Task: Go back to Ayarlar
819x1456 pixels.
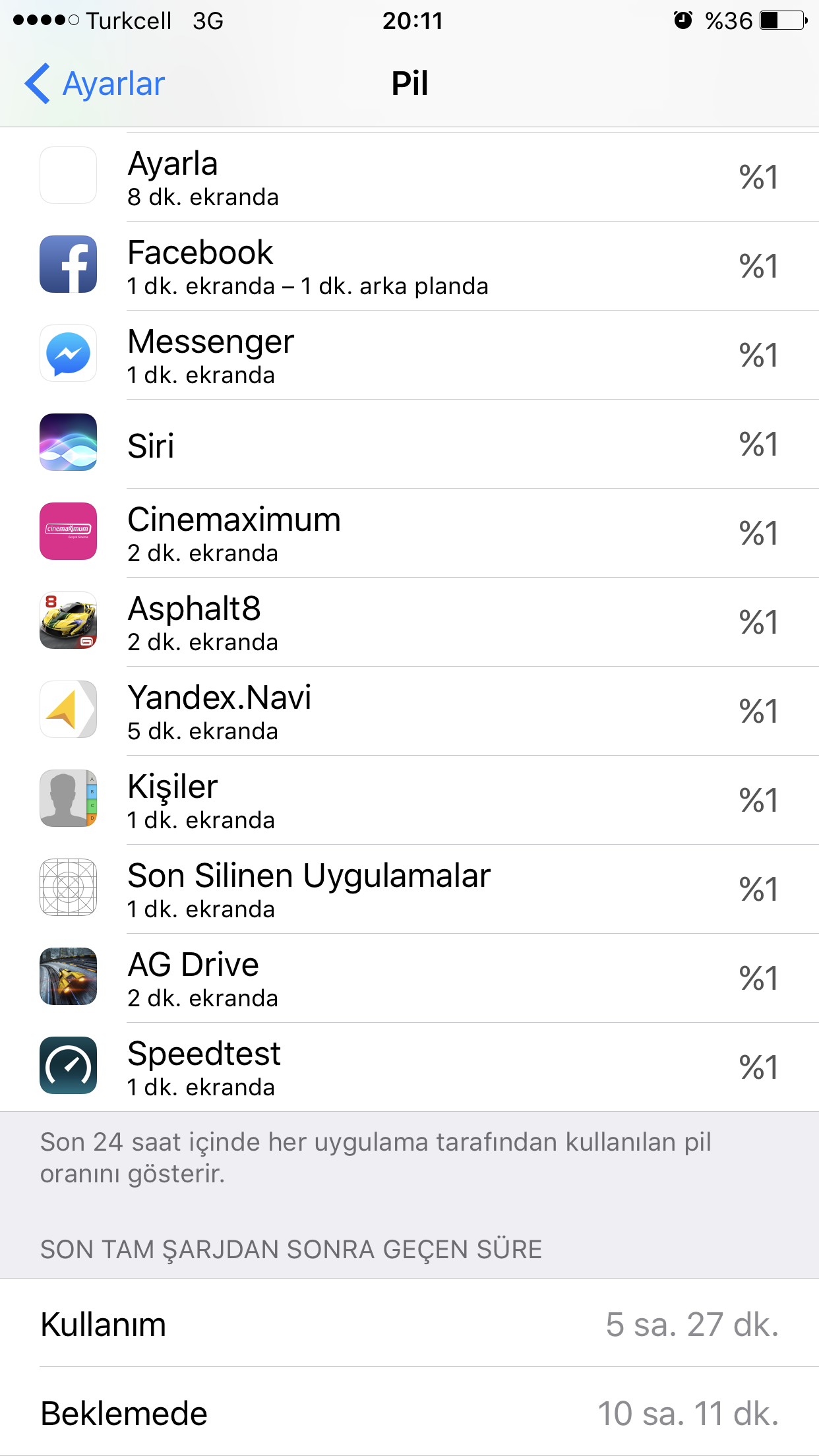Action: (x=94, y=84)
